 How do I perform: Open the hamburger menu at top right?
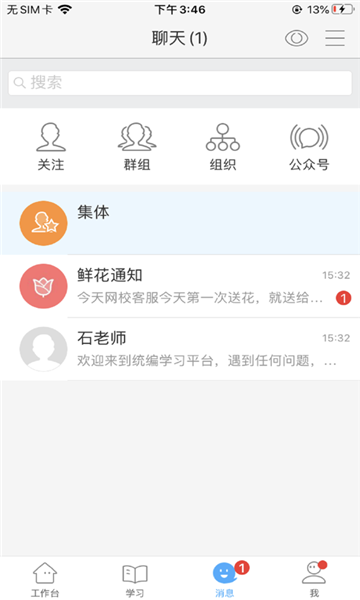point(335,38)
